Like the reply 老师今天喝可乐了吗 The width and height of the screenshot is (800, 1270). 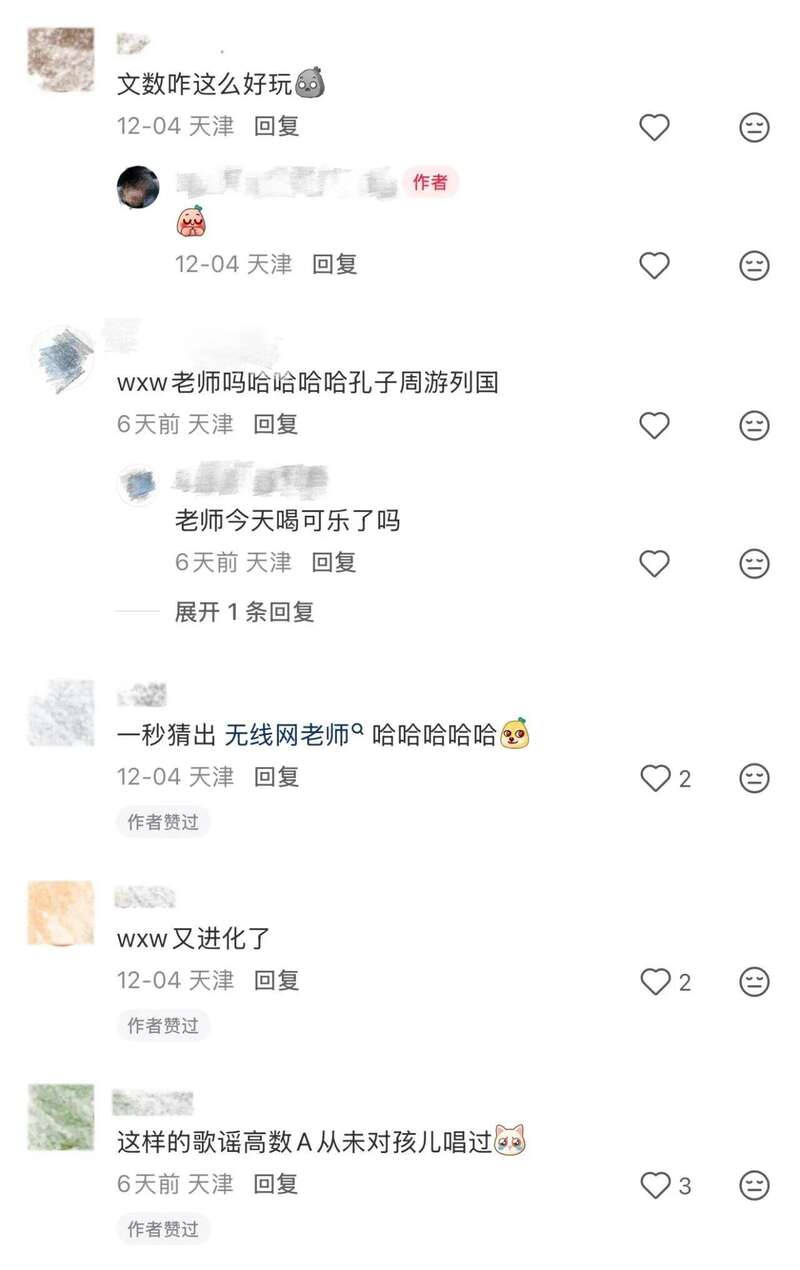[x=654, y=564]
